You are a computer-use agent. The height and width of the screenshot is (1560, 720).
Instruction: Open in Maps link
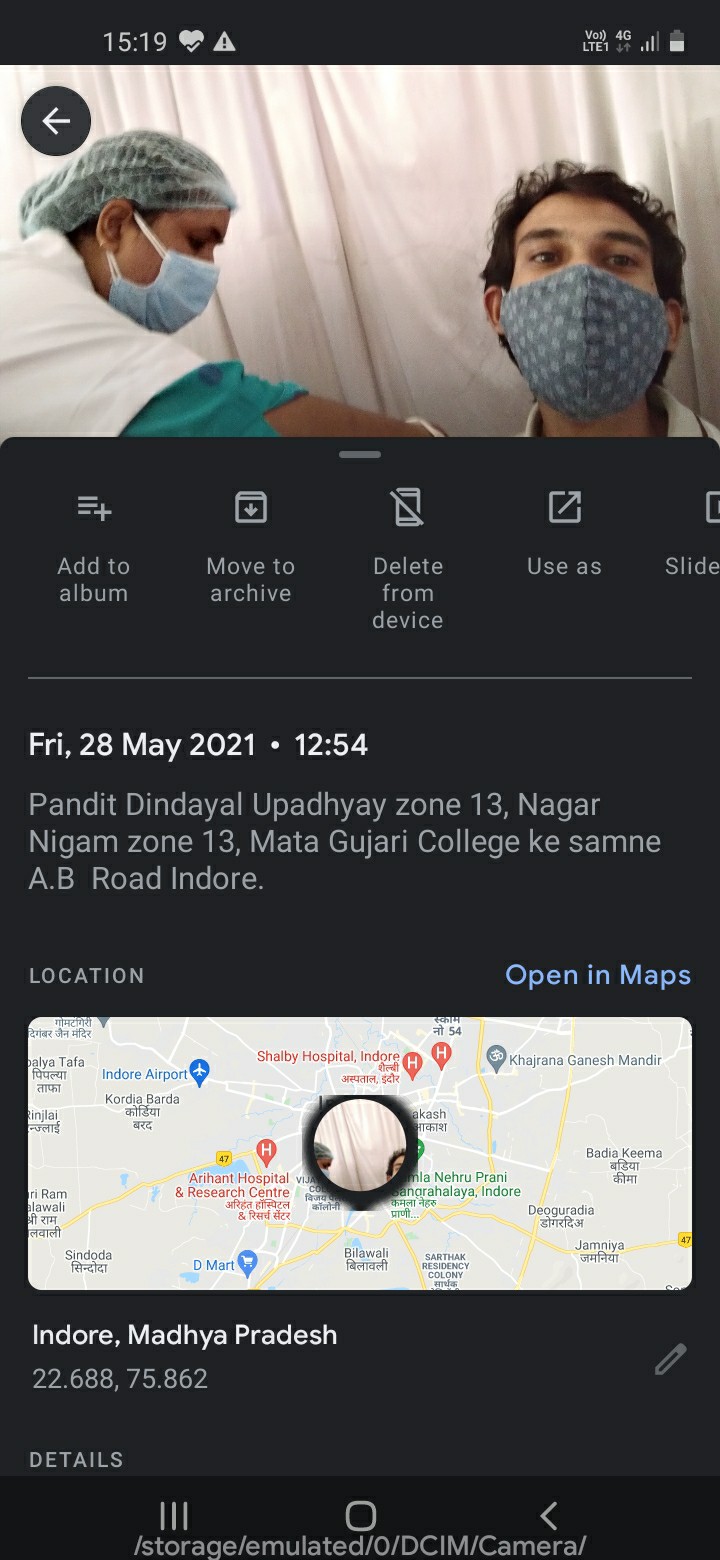[598, 975]
